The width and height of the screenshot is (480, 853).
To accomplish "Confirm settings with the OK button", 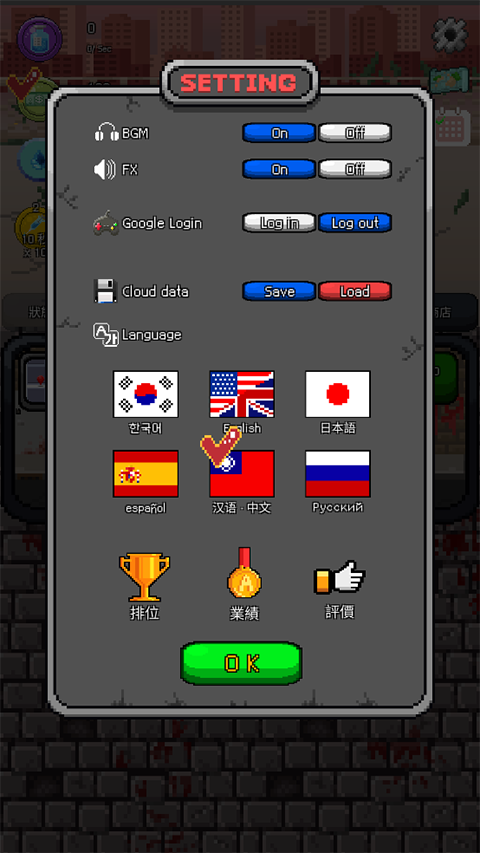I will click(x=241, y=663).
